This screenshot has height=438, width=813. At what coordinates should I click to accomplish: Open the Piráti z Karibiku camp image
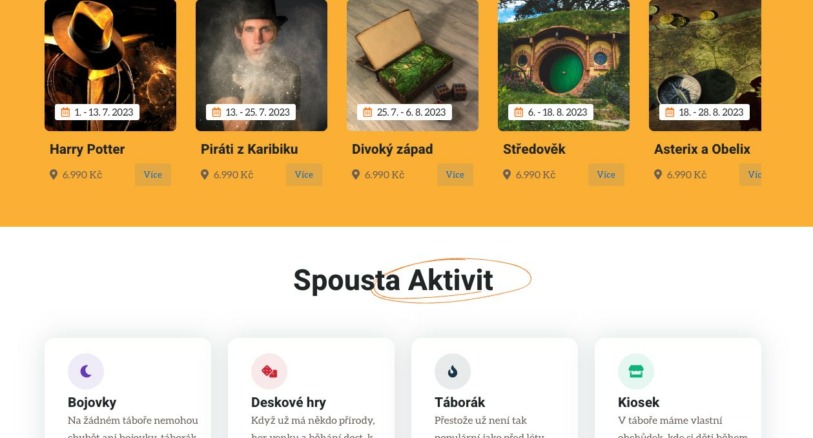(x=261, y=55)
